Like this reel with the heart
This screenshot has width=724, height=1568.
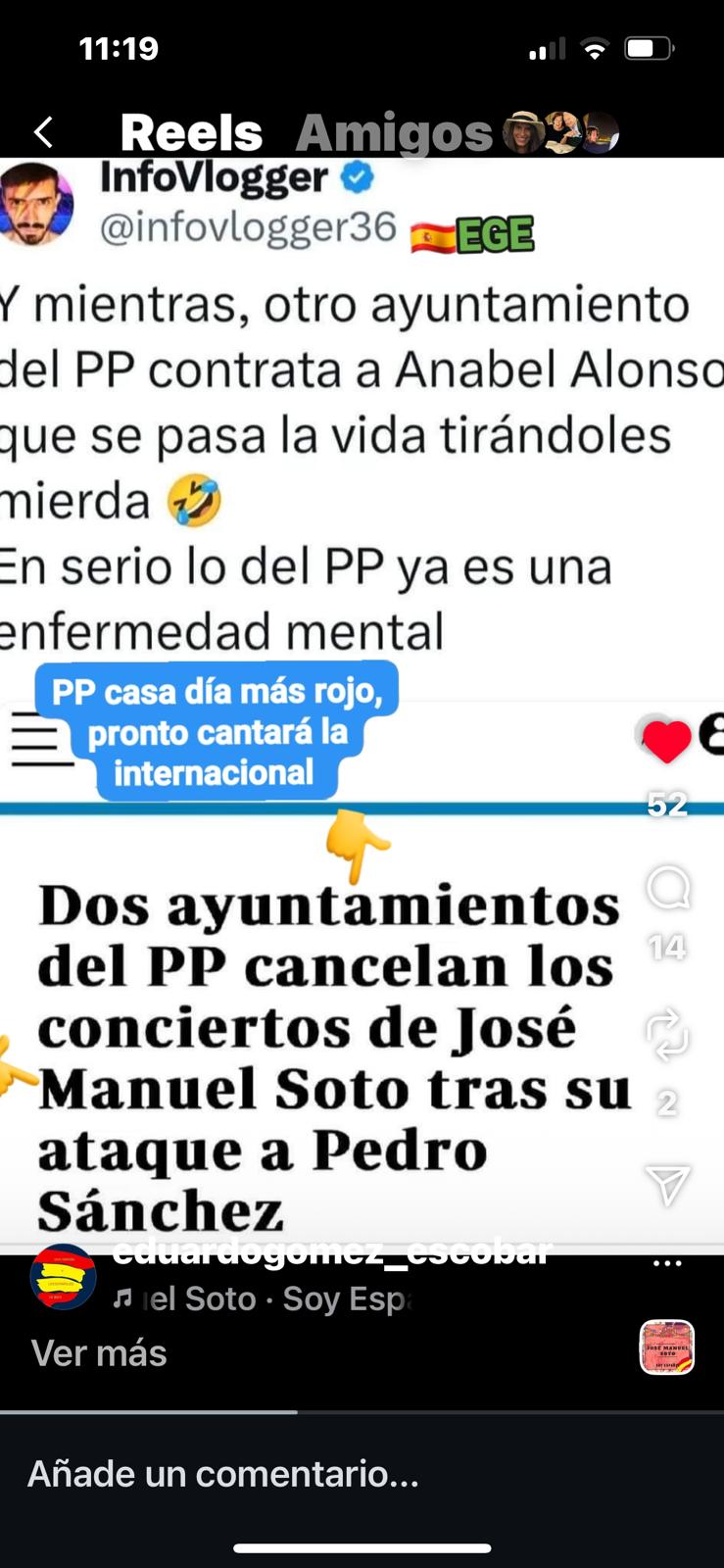coord(666,741)
